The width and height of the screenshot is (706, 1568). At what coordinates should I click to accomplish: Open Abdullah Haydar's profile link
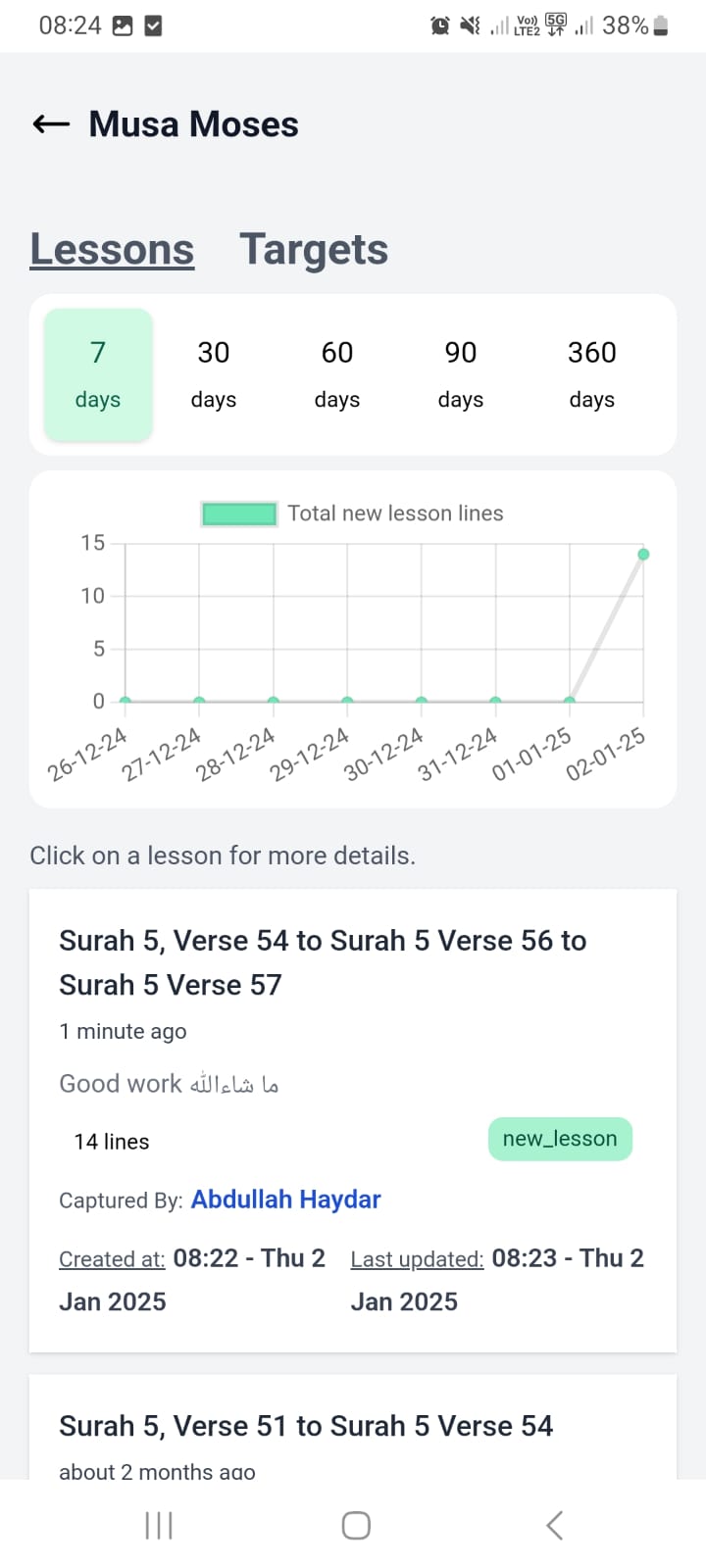point(285,1200)
